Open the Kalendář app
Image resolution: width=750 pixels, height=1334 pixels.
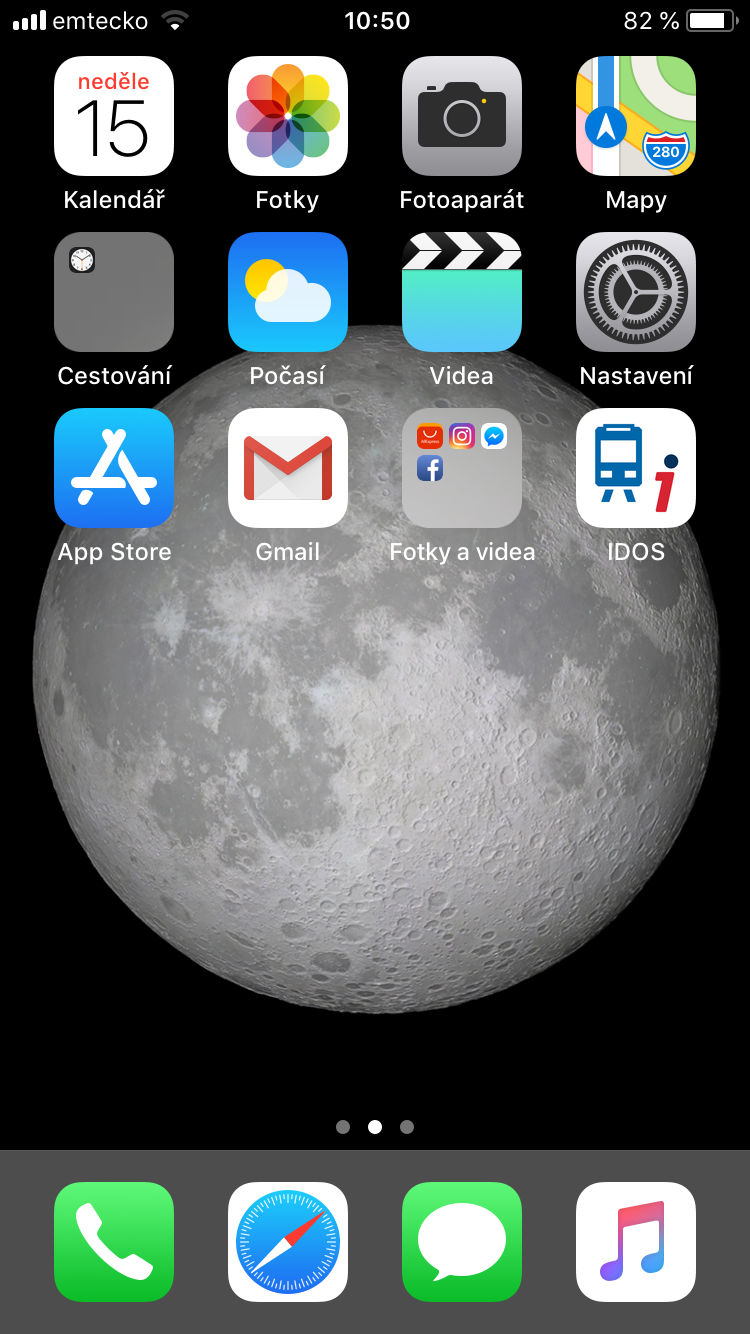(x=114, y=116)
